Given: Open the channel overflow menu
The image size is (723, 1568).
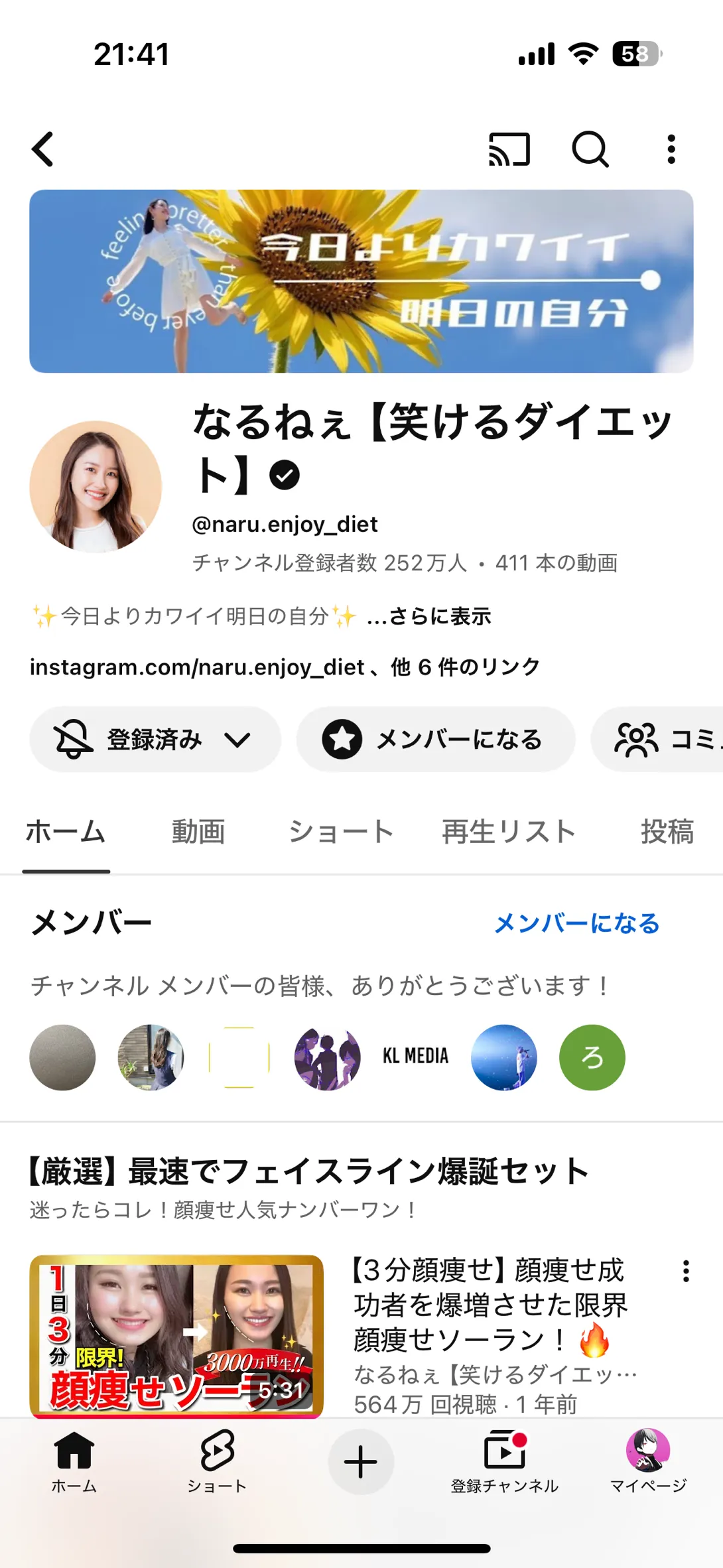Looking at the screenshot, I should click(671, 149).
